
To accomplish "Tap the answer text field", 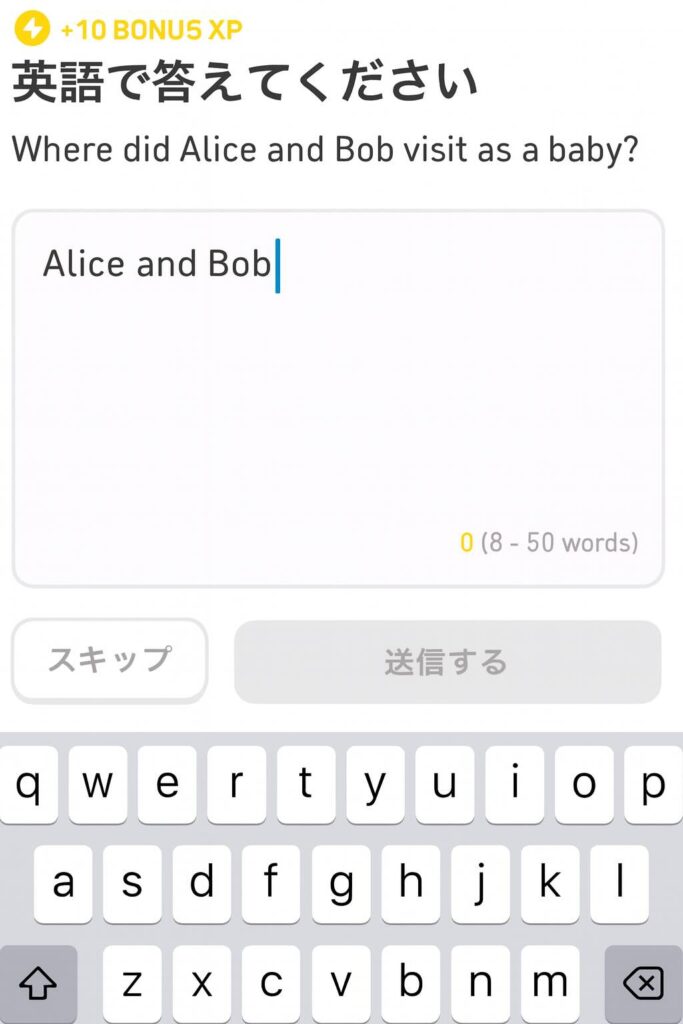I will point(338,398).
